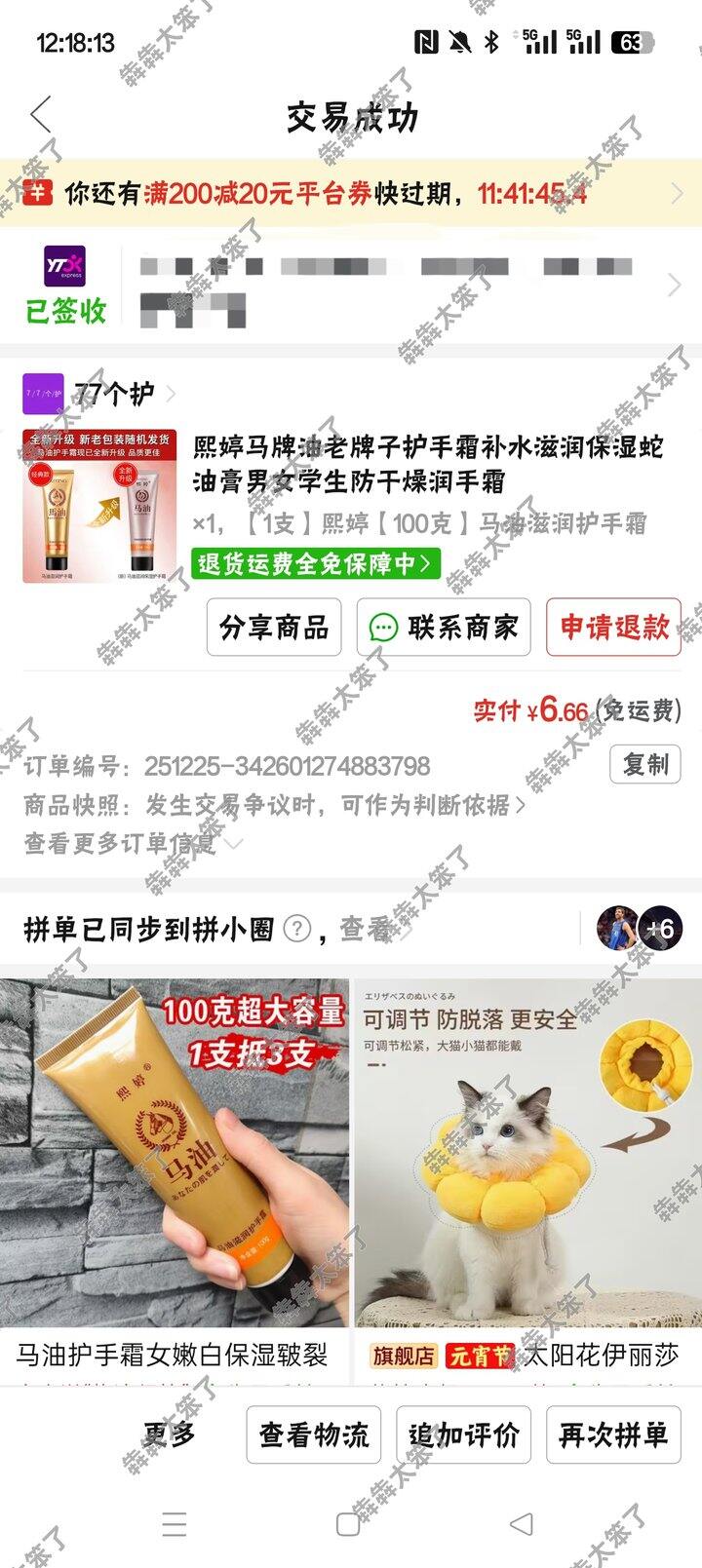The height and width of the screenshot is (1568, 702).
Task: Tap the 退货运费全免保障中 badge
Action: click(316, 563)
